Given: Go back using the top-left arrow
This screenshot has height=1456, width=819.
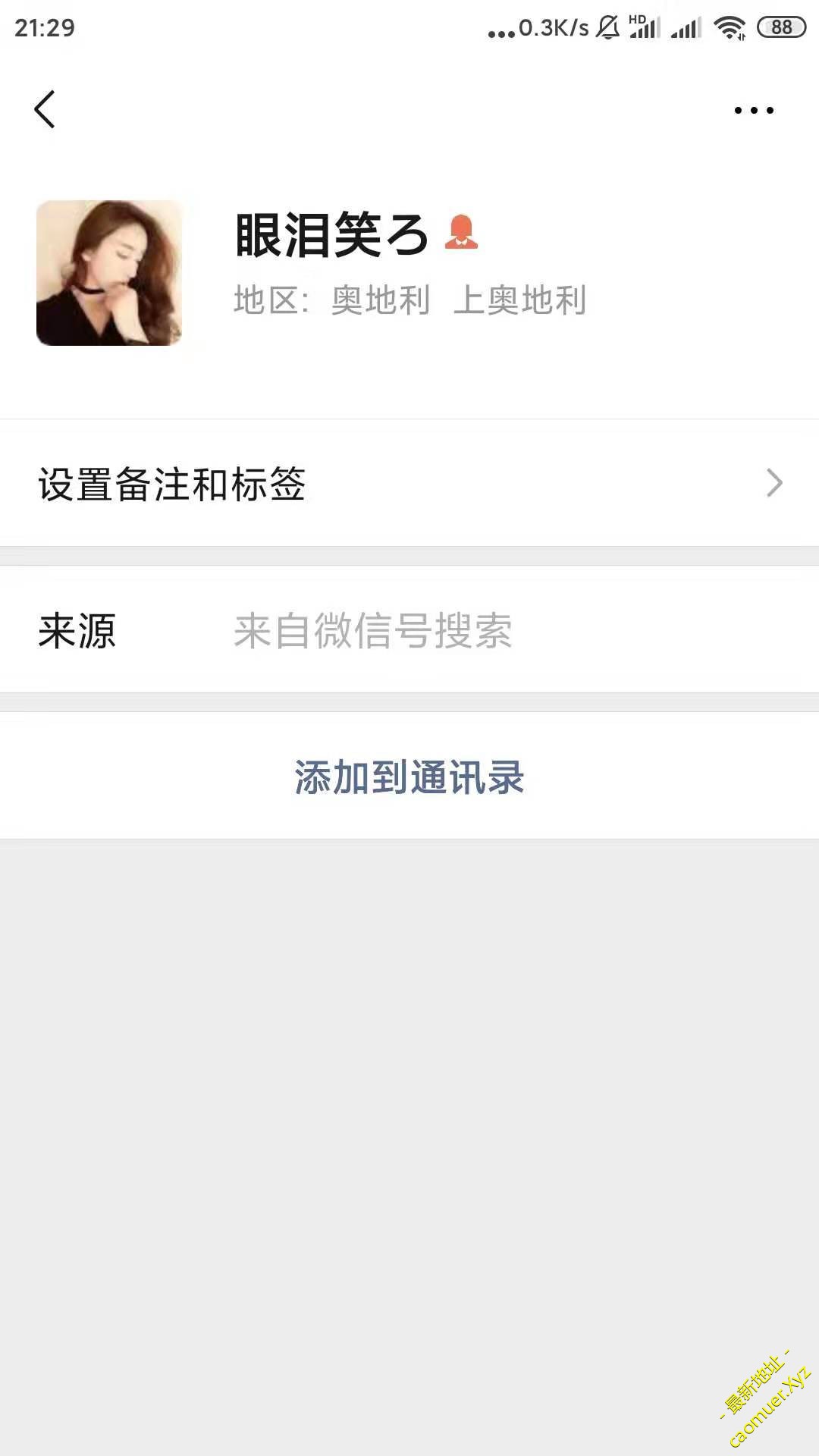Looking at the screenshot, I should click(45, 109).
